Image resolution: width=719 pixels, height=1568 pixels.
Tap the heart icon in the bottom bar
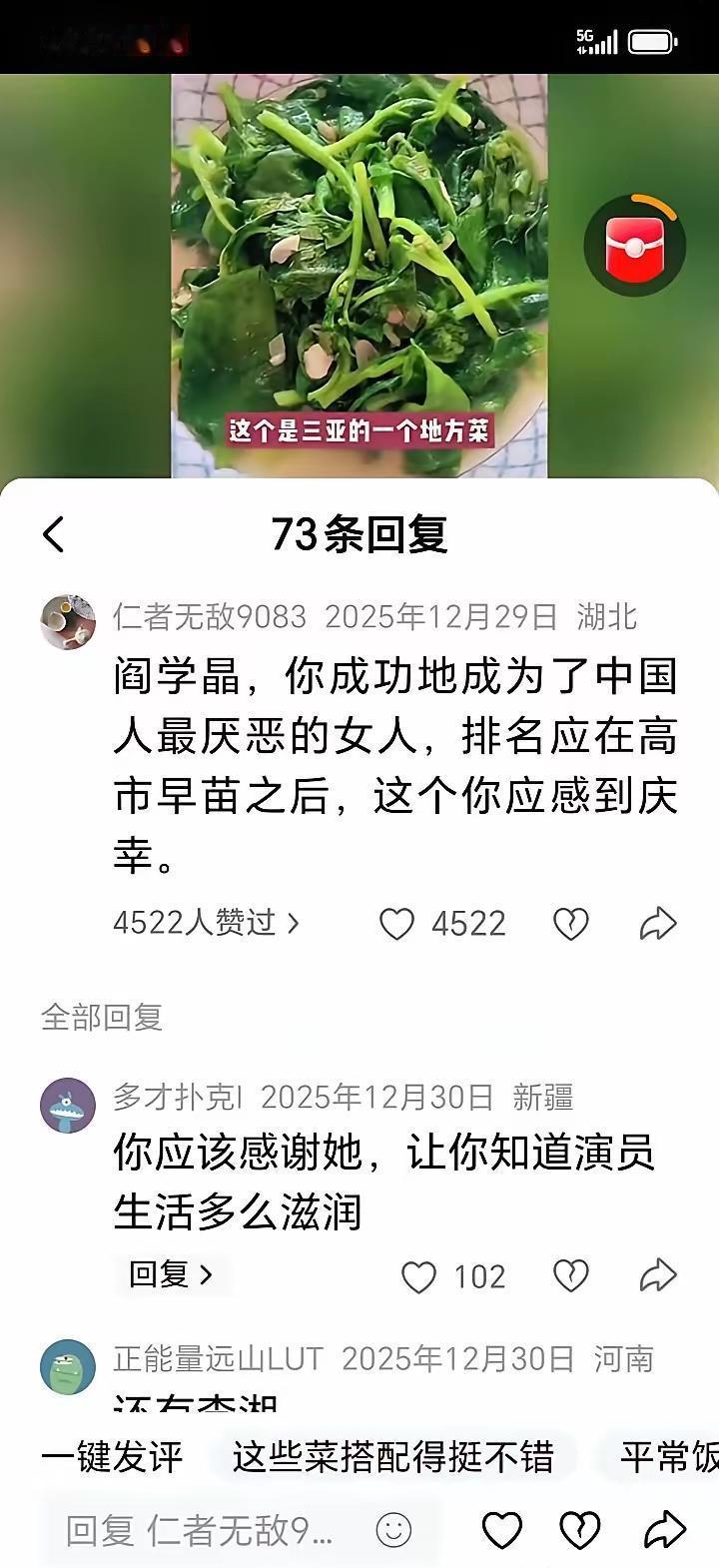[500, 1529]
